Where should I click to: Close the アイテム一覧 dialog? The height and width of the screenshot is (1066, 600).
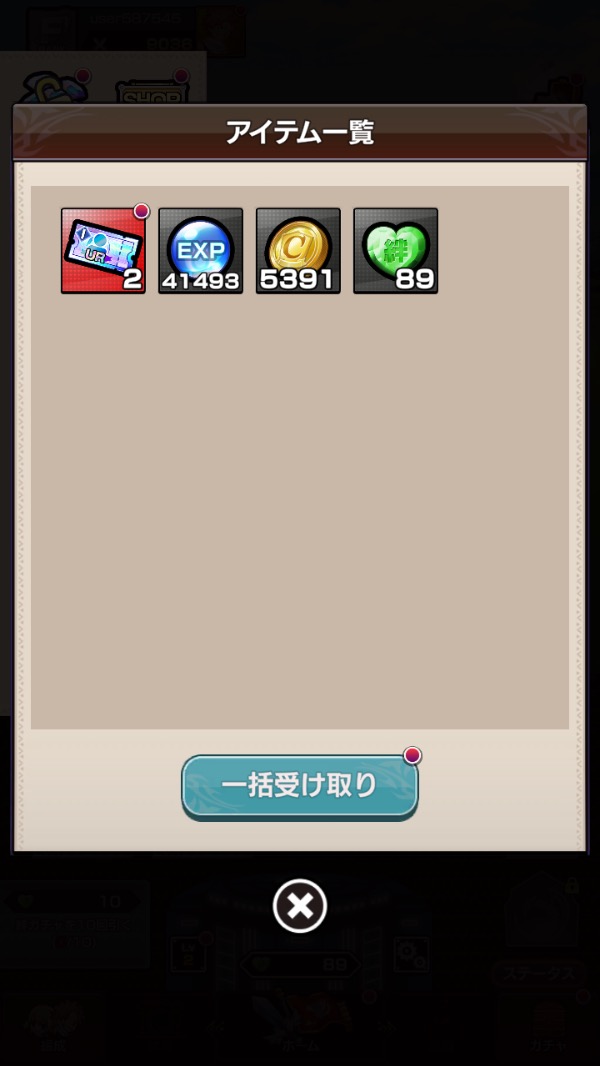(x=300, y=906)
